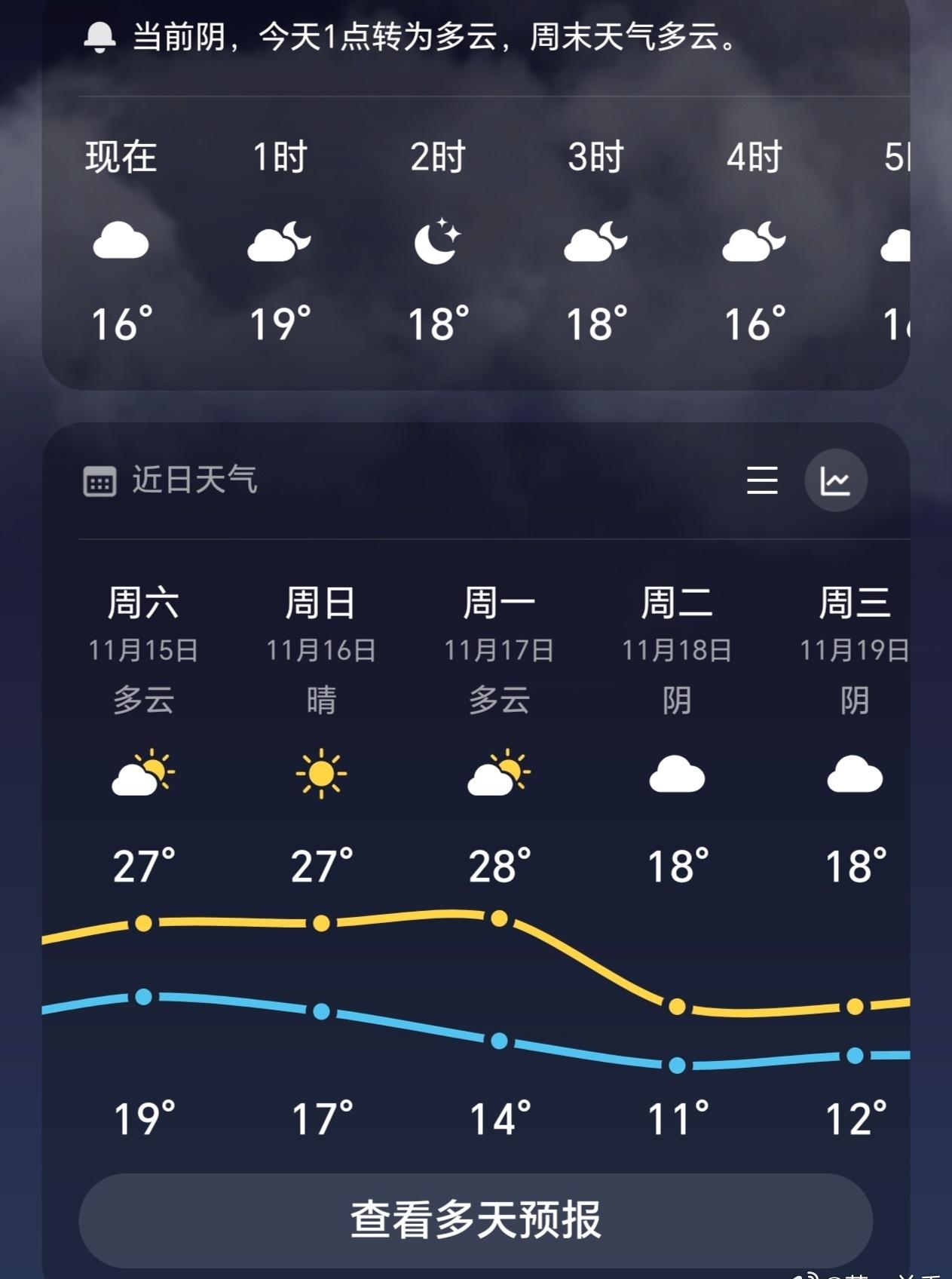Select the cloudy icon under 现在
This screenshot has width=952, height=1279.
click(x=121, y=241)
